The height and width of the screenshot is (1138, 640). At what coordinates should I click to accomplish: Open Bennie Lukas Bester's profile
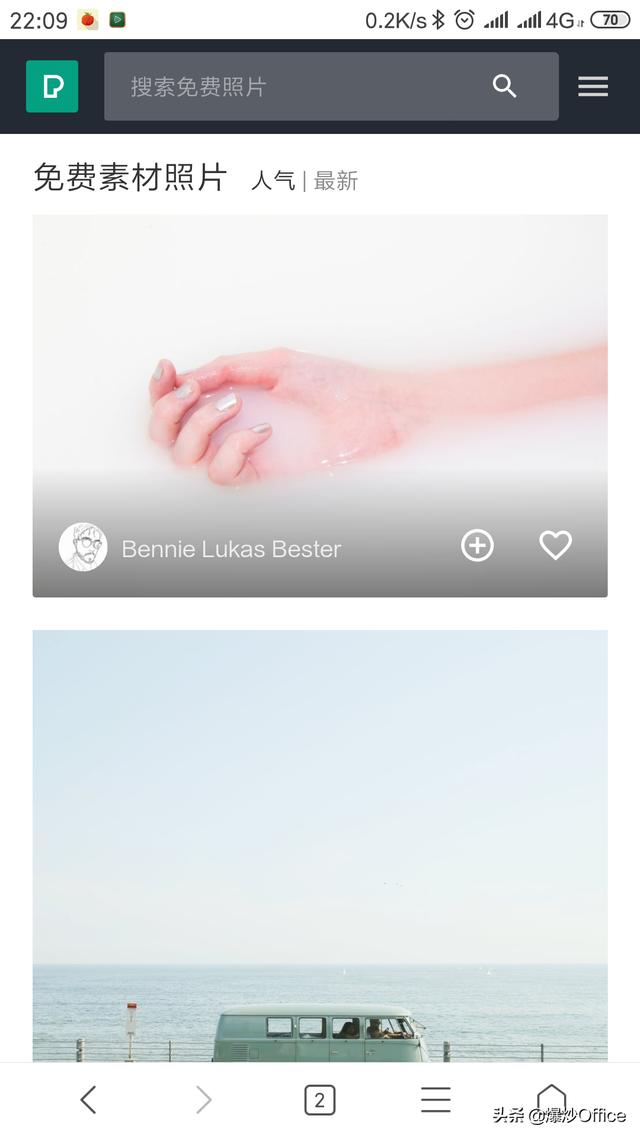[x=231, y=549]
